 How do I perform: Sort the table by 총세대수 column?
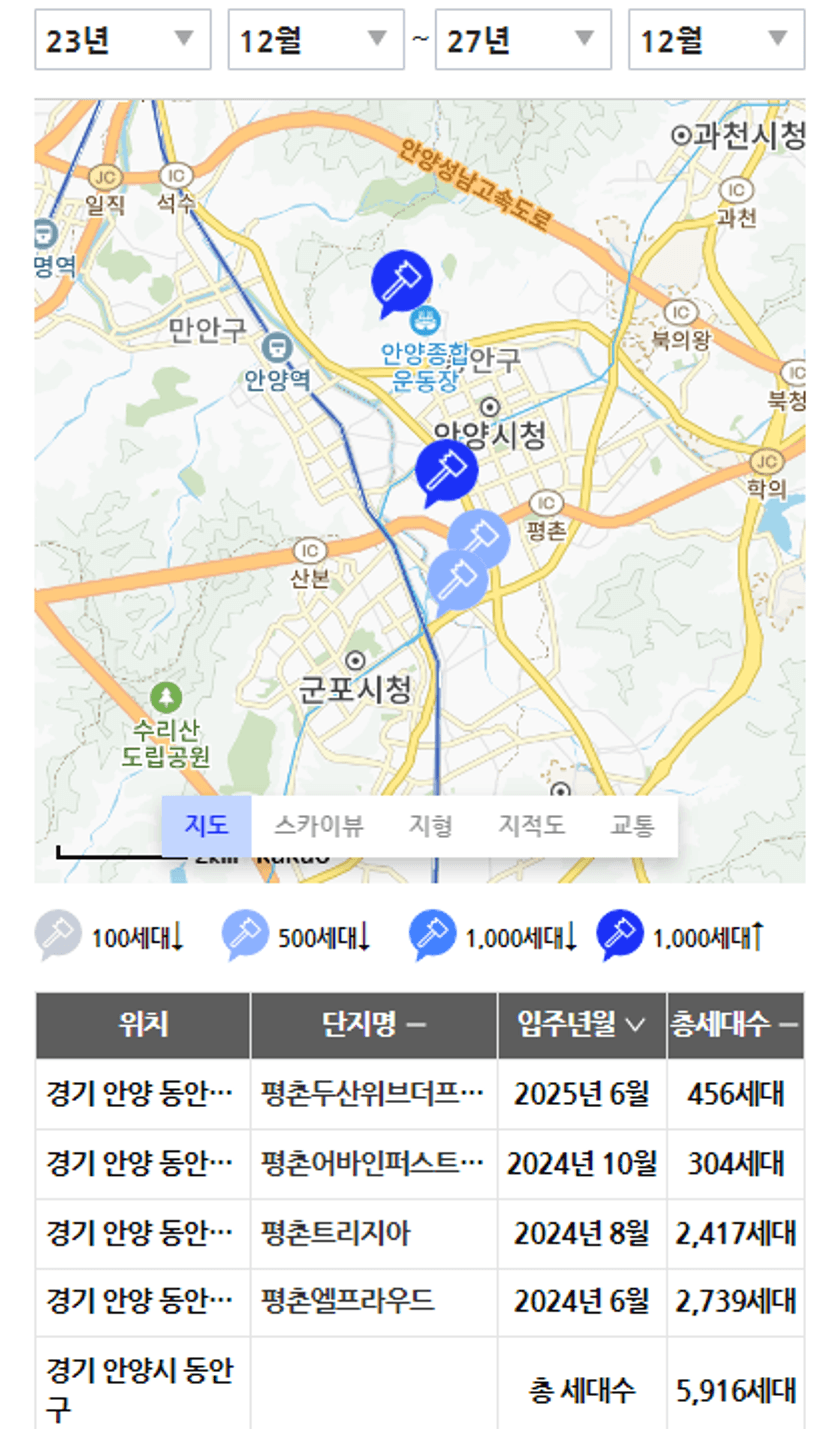[735, 1025]
